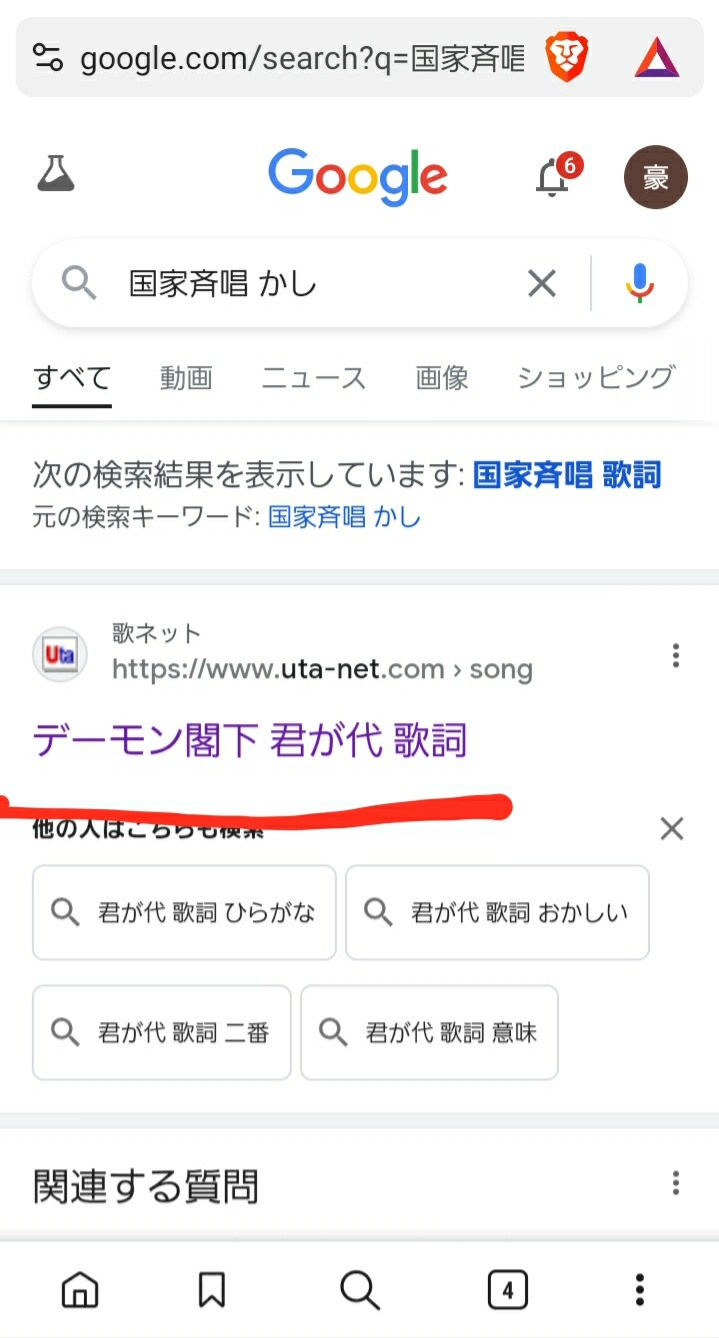Clear the search query text
This screenshot has height=1338, width=719.
[542, 285]
